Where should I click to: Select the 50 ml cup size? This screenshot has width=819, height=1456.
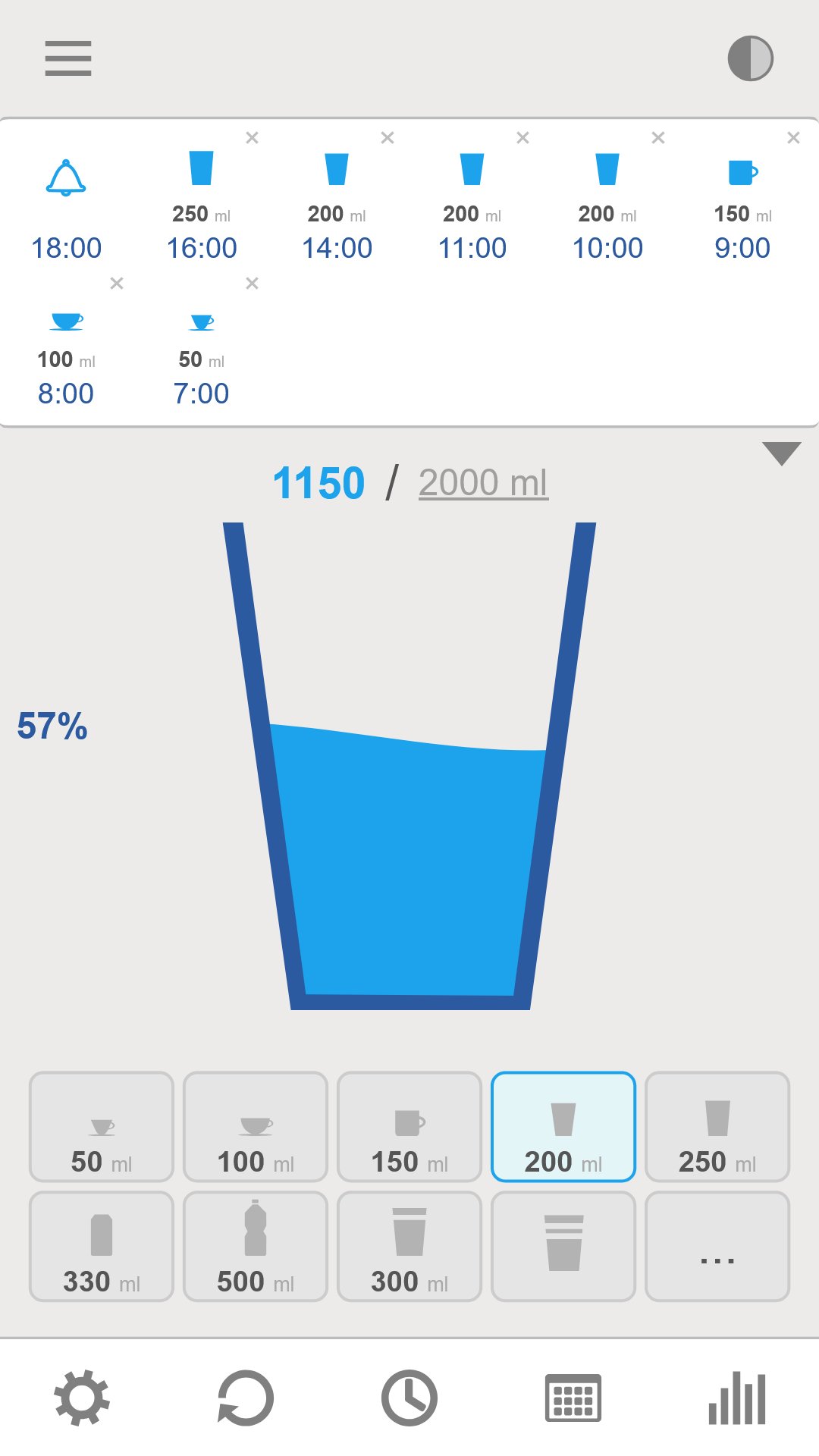(102, 1127)
